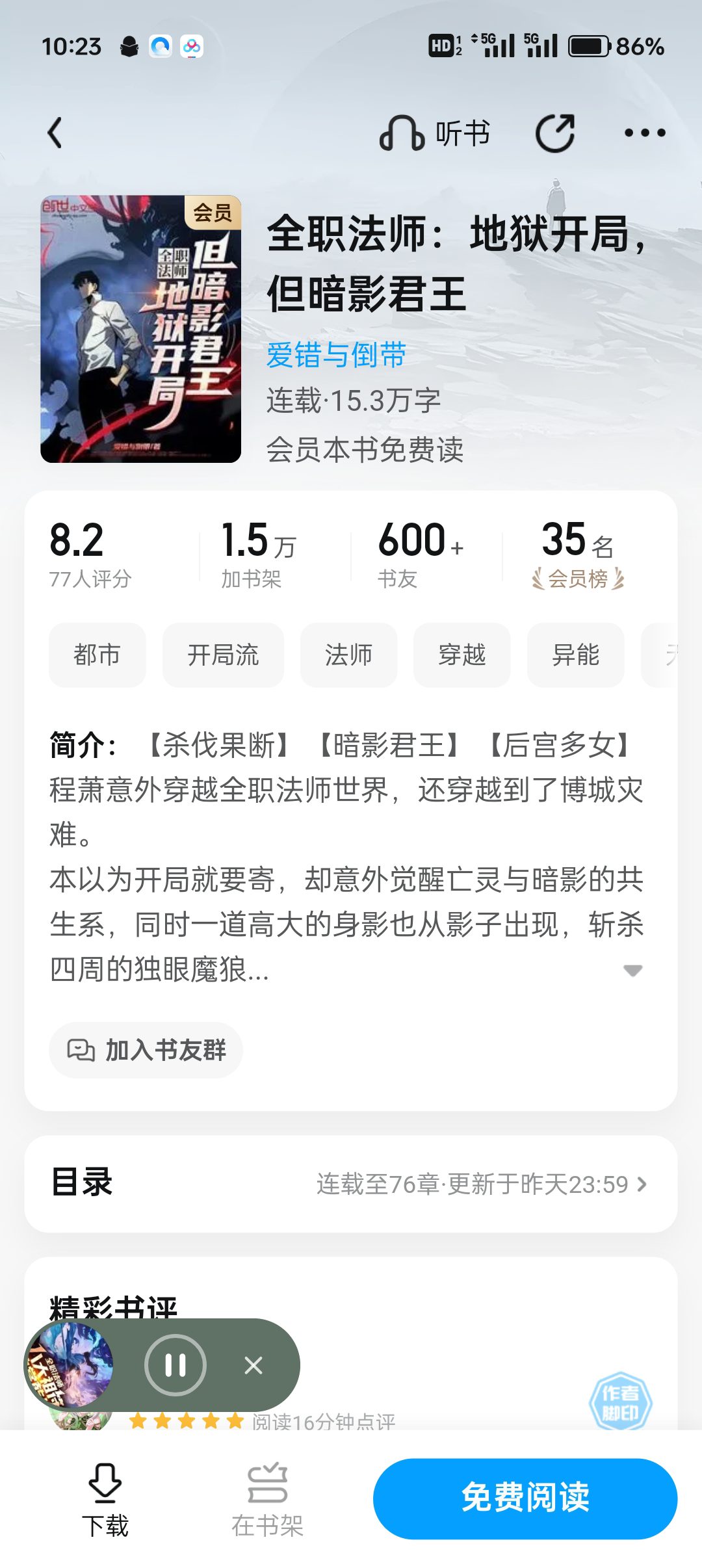702x1568 pixels.
Task: Open the 目录 chapter list
Action: (x=351, y=1184)
